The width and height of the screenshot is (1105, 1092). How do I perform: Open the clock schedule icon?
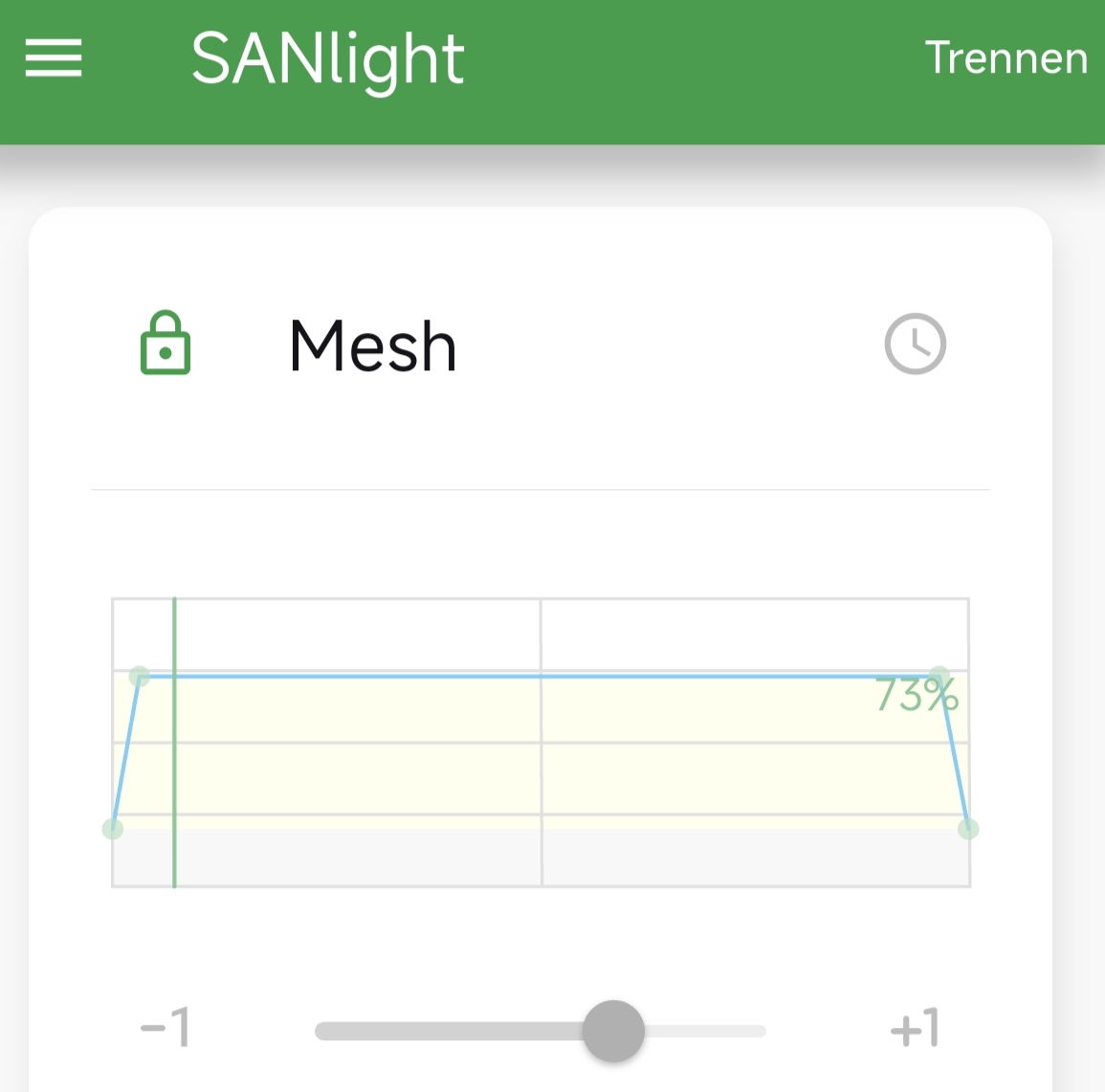pos(915,344)
